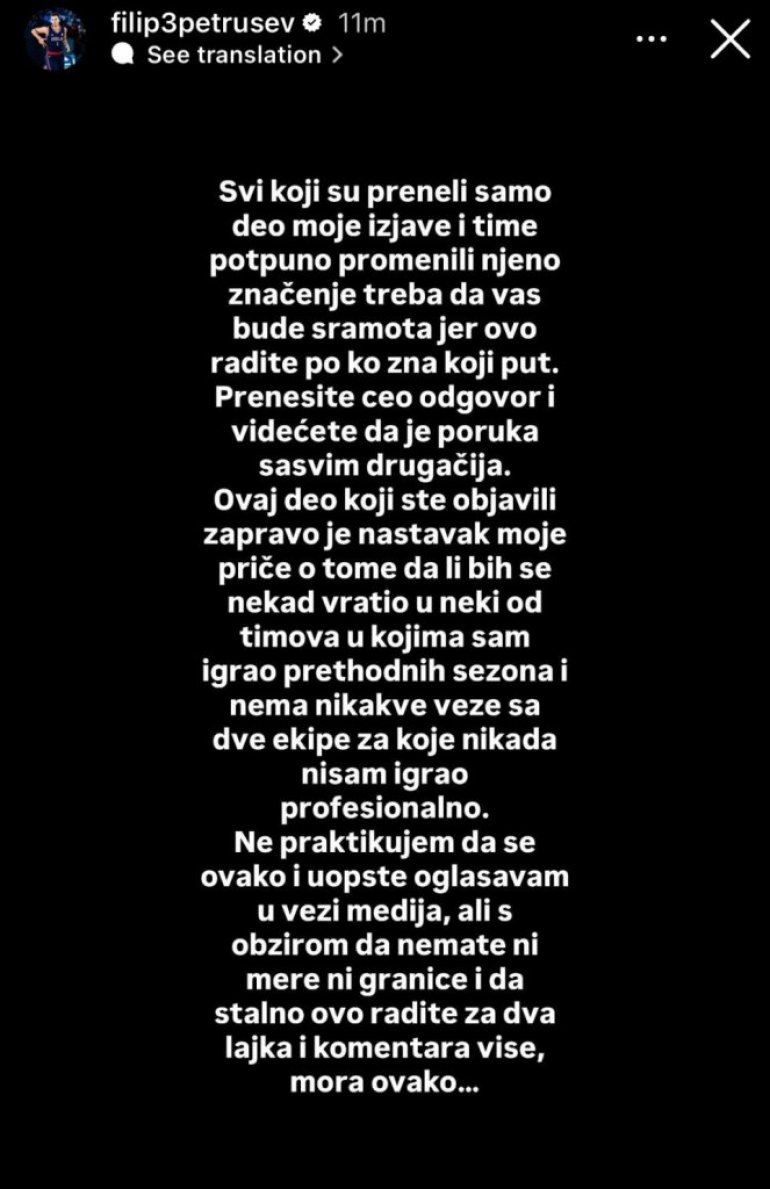Close the story viewer
This screenshot has height=1189, width=770.
(x=729, y=39)
